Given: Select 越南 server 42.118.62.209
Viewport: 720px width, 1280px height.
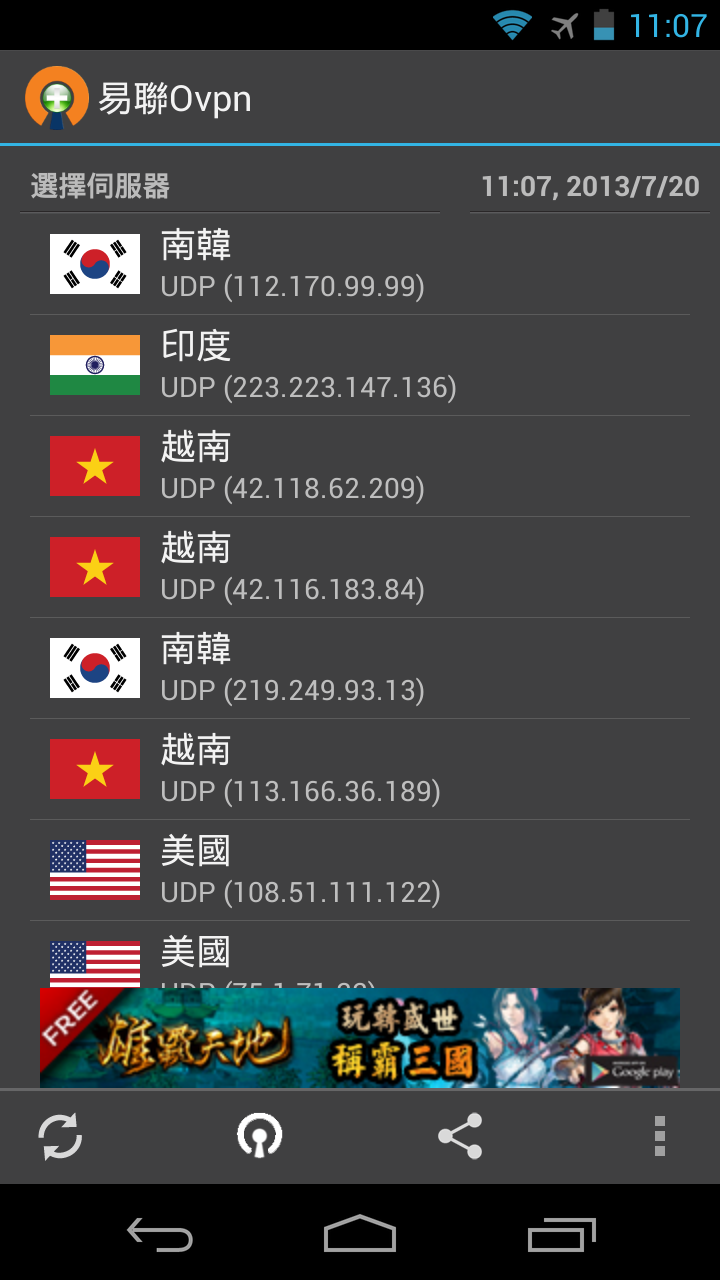Looking at the screenshot, I should pyautogui.click(x=360, y=467).
